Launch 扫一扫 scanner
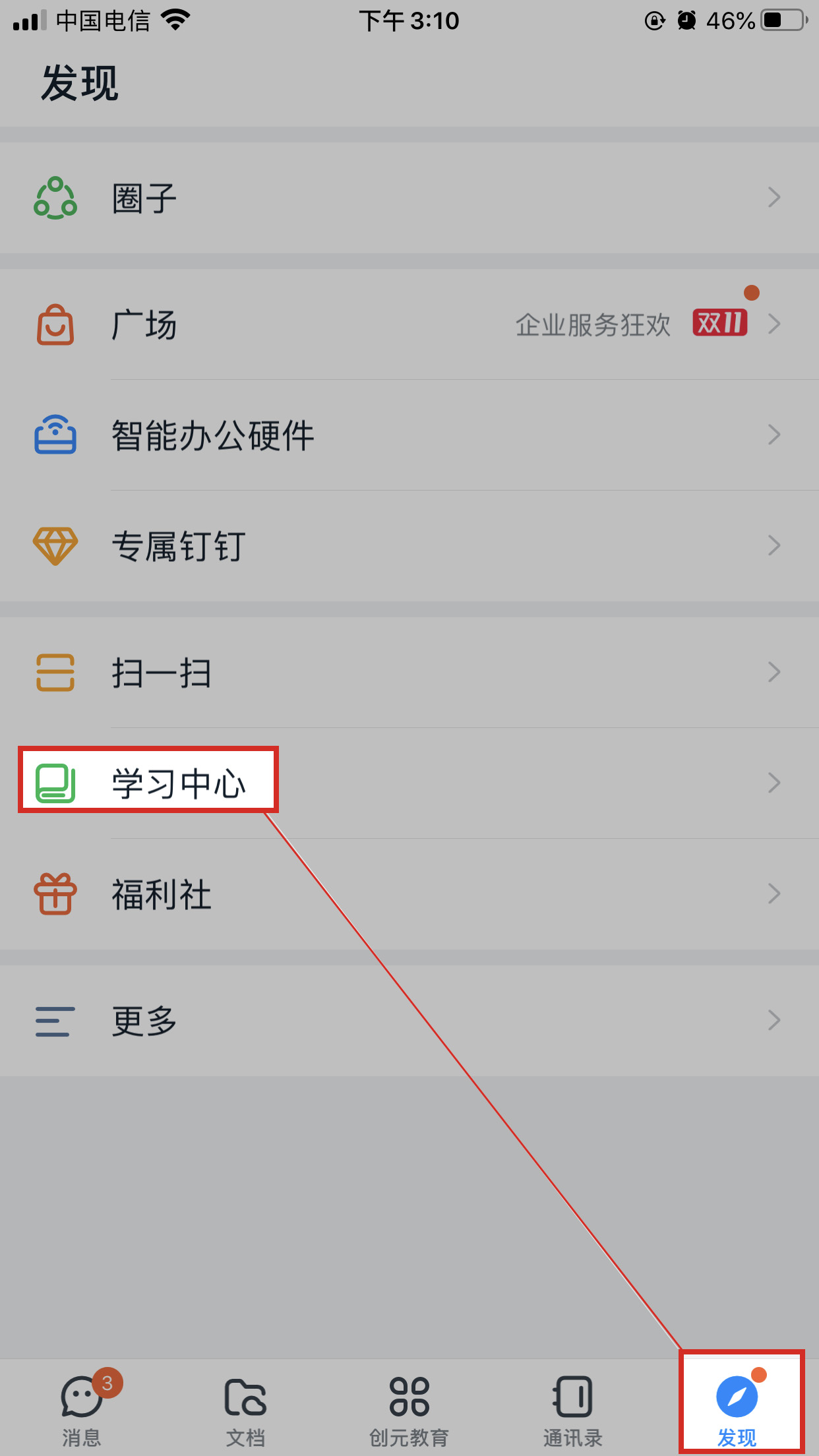The width and height of the screenshot is (819, 1456). (409, 673)
